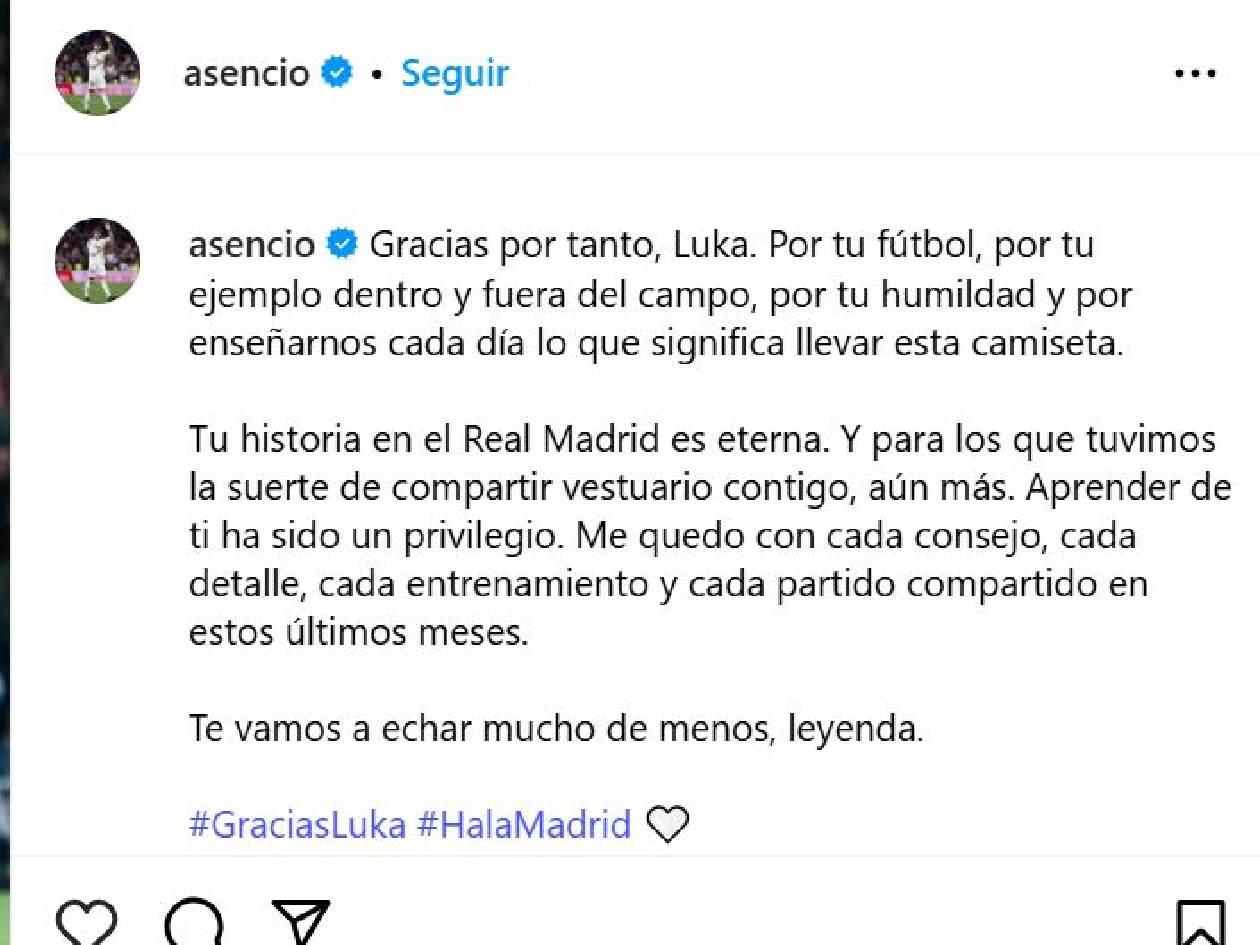This screenshot has width=1260, height=945.
Task: Open the asencio username in the header
Action: tap(246, 74)
